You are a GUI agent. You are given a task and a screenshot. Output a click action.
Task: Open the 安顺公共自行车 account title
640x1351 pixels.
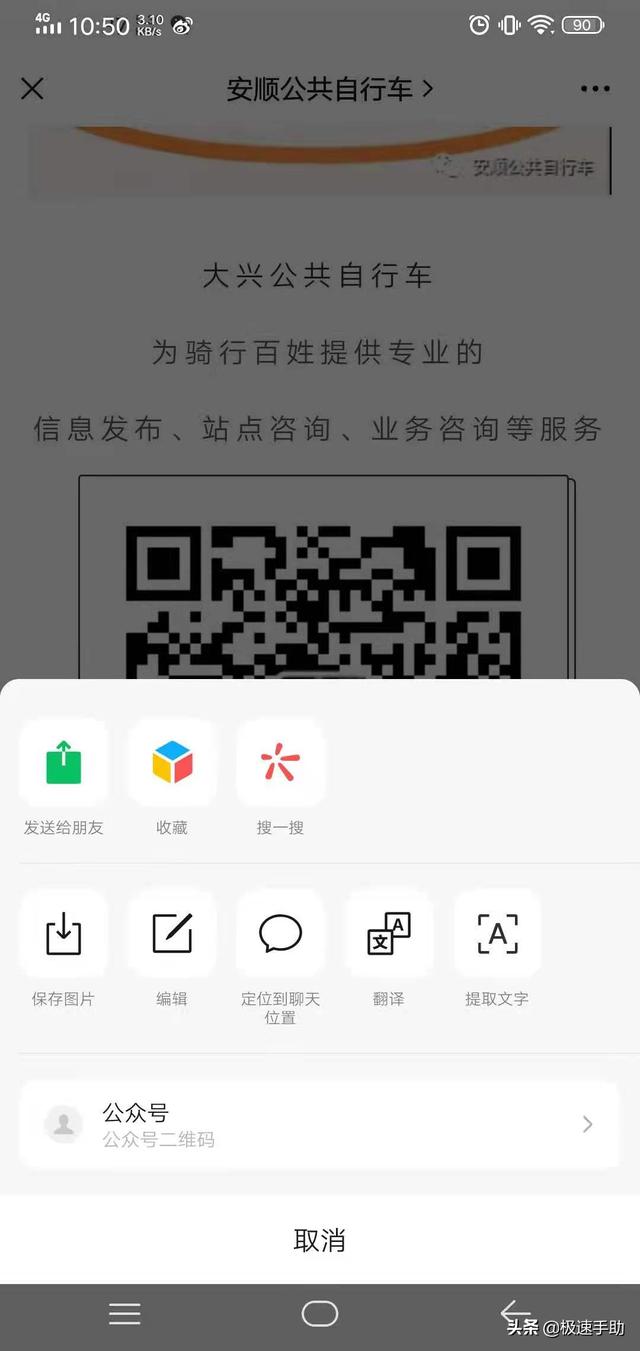328,89
